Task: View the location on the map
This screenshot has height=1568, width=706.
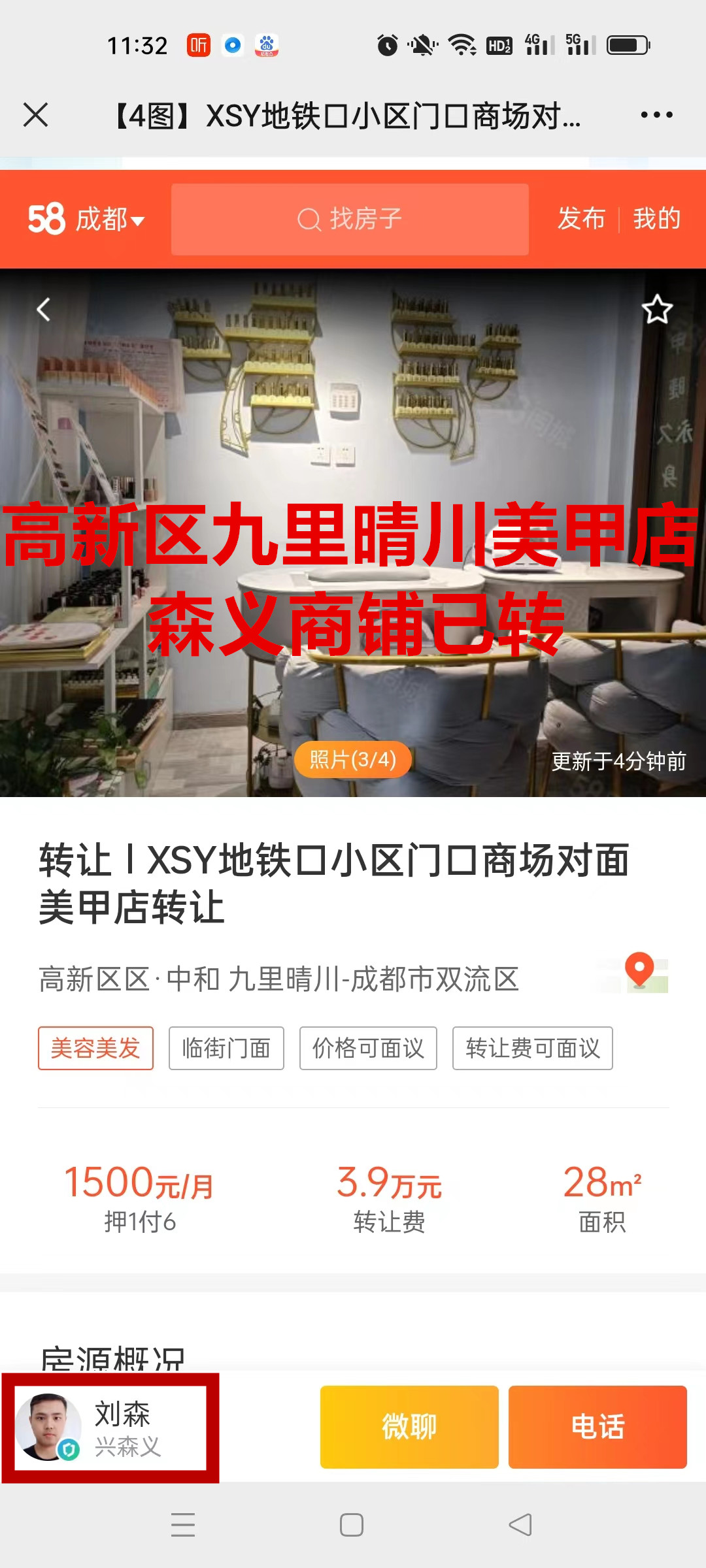Action: 640,972
